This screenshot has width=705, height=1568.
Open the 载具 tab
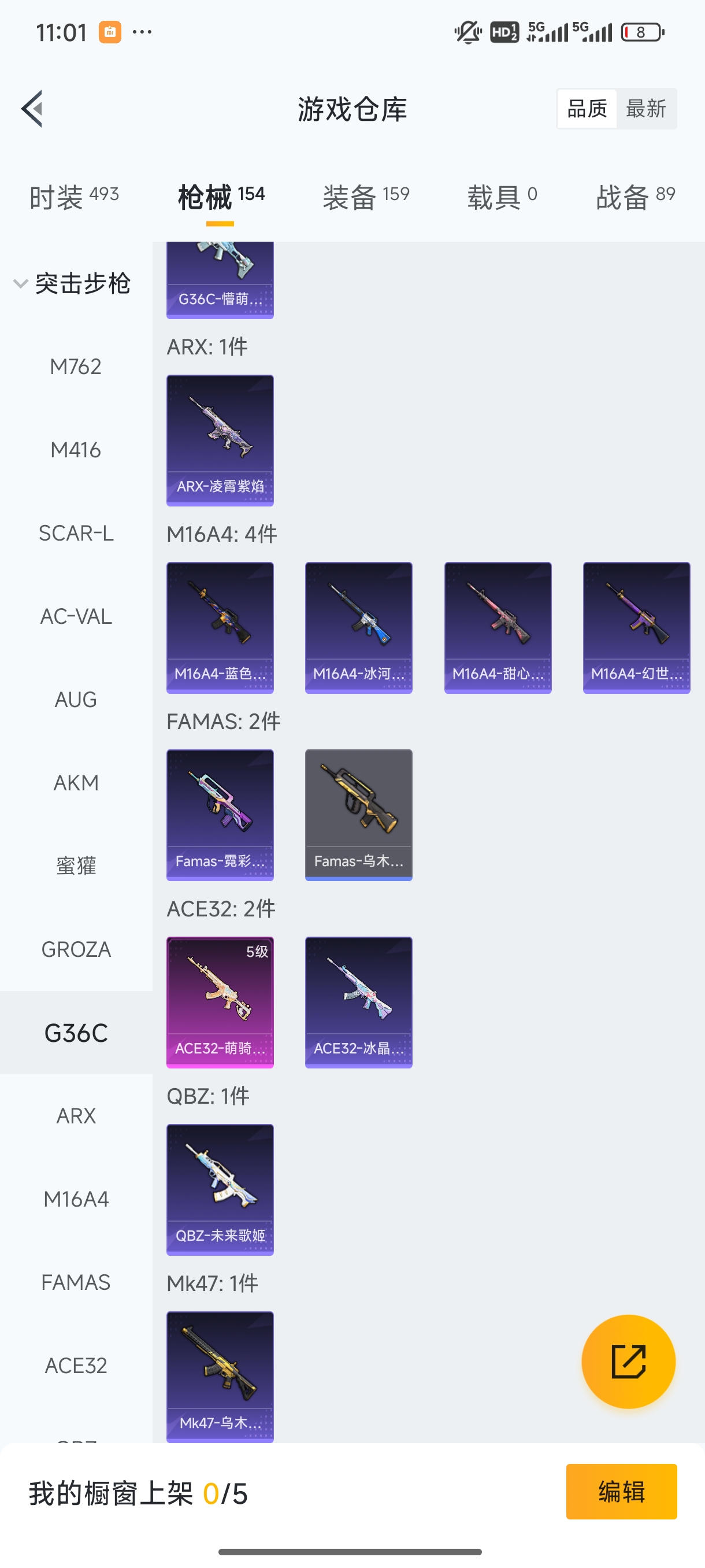click(x=502, y=197)
